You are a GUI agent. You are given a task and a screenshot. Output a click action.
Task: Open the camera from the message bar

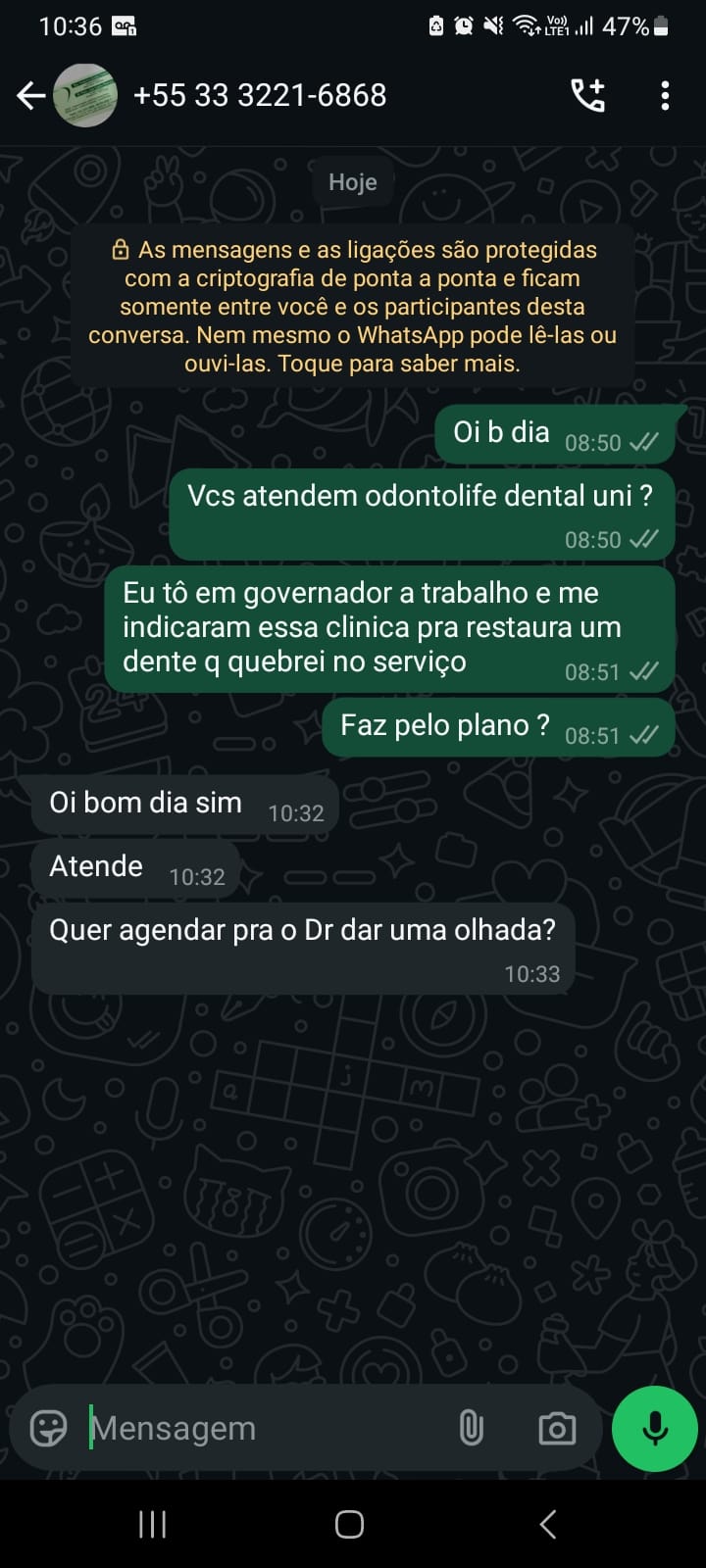[557, 1428]
